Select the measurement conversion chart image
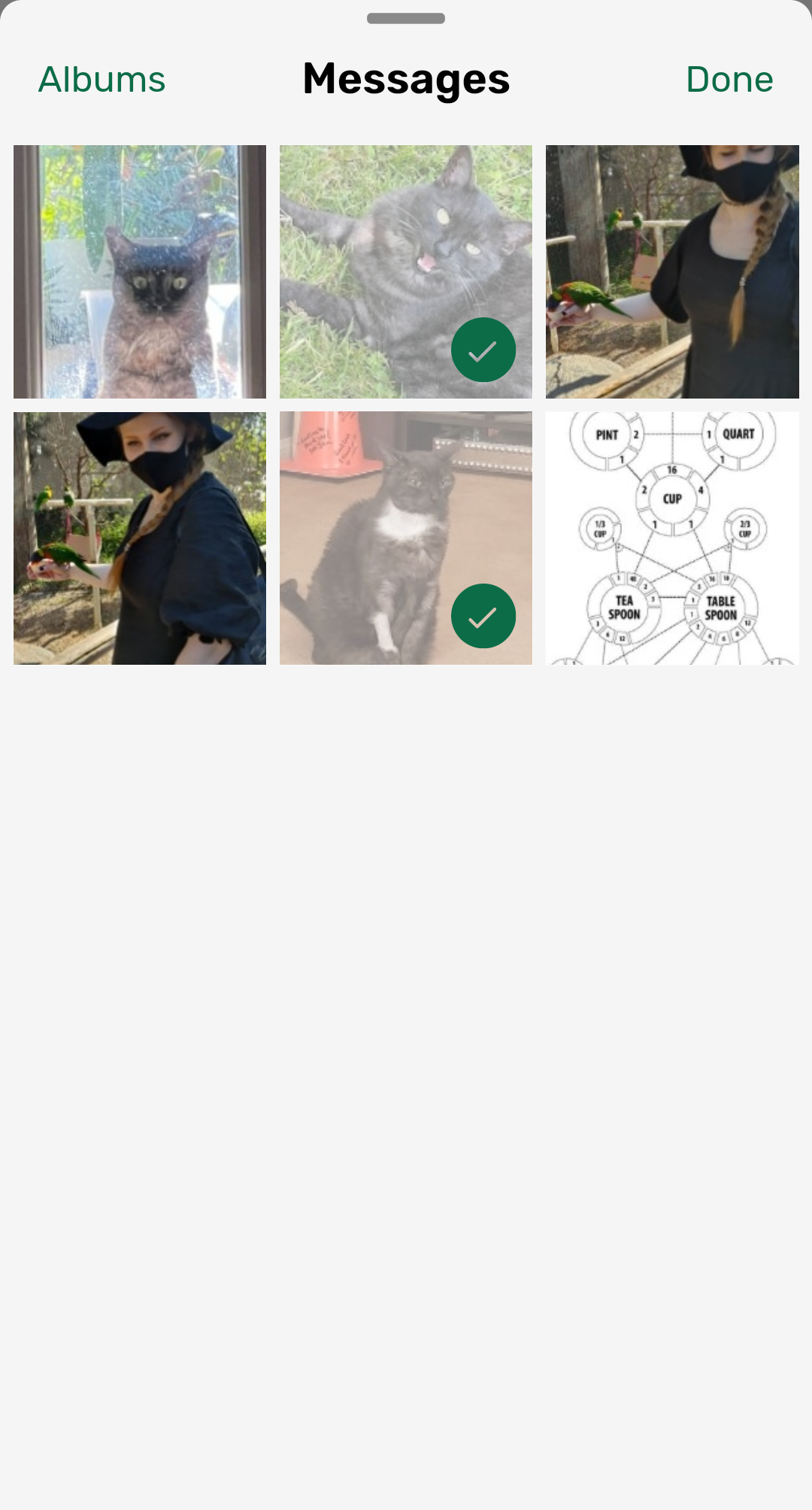 672,538
